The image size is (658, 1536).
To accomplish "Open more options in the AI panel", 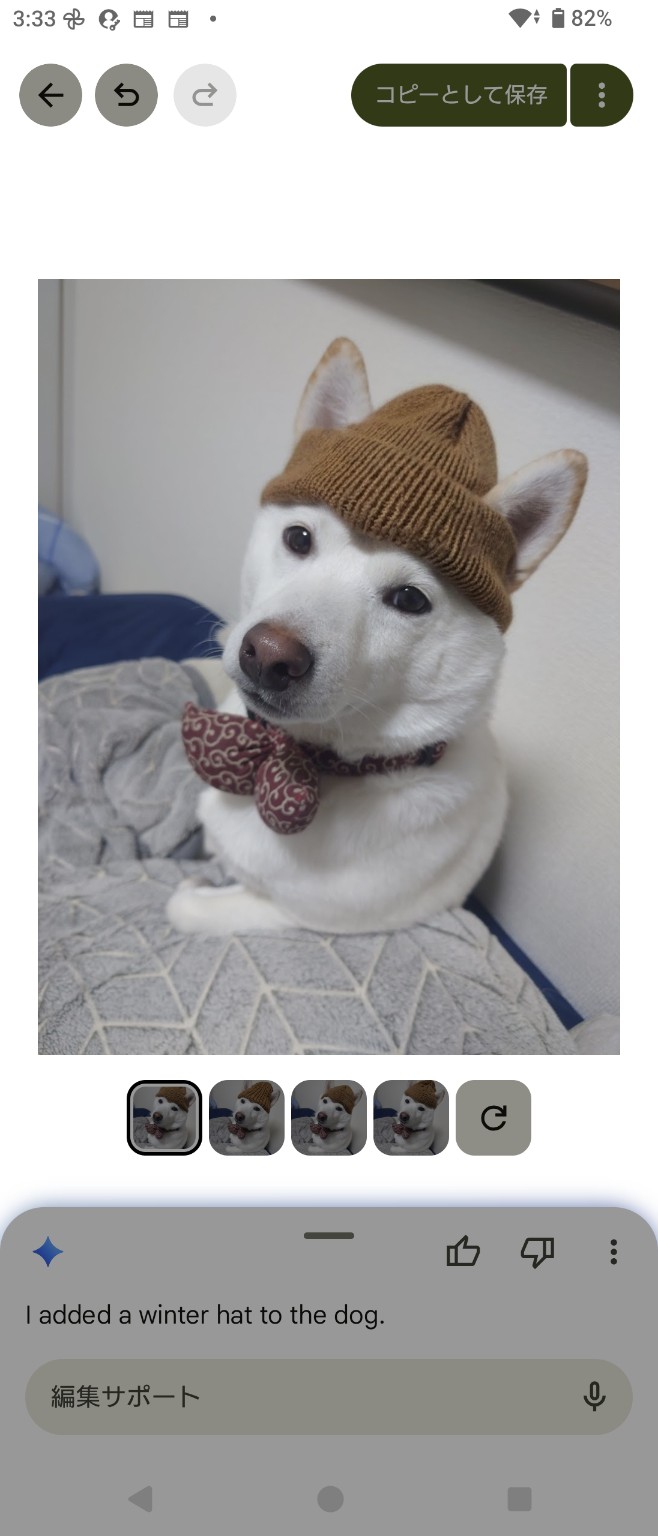I will pos(613,1251).
